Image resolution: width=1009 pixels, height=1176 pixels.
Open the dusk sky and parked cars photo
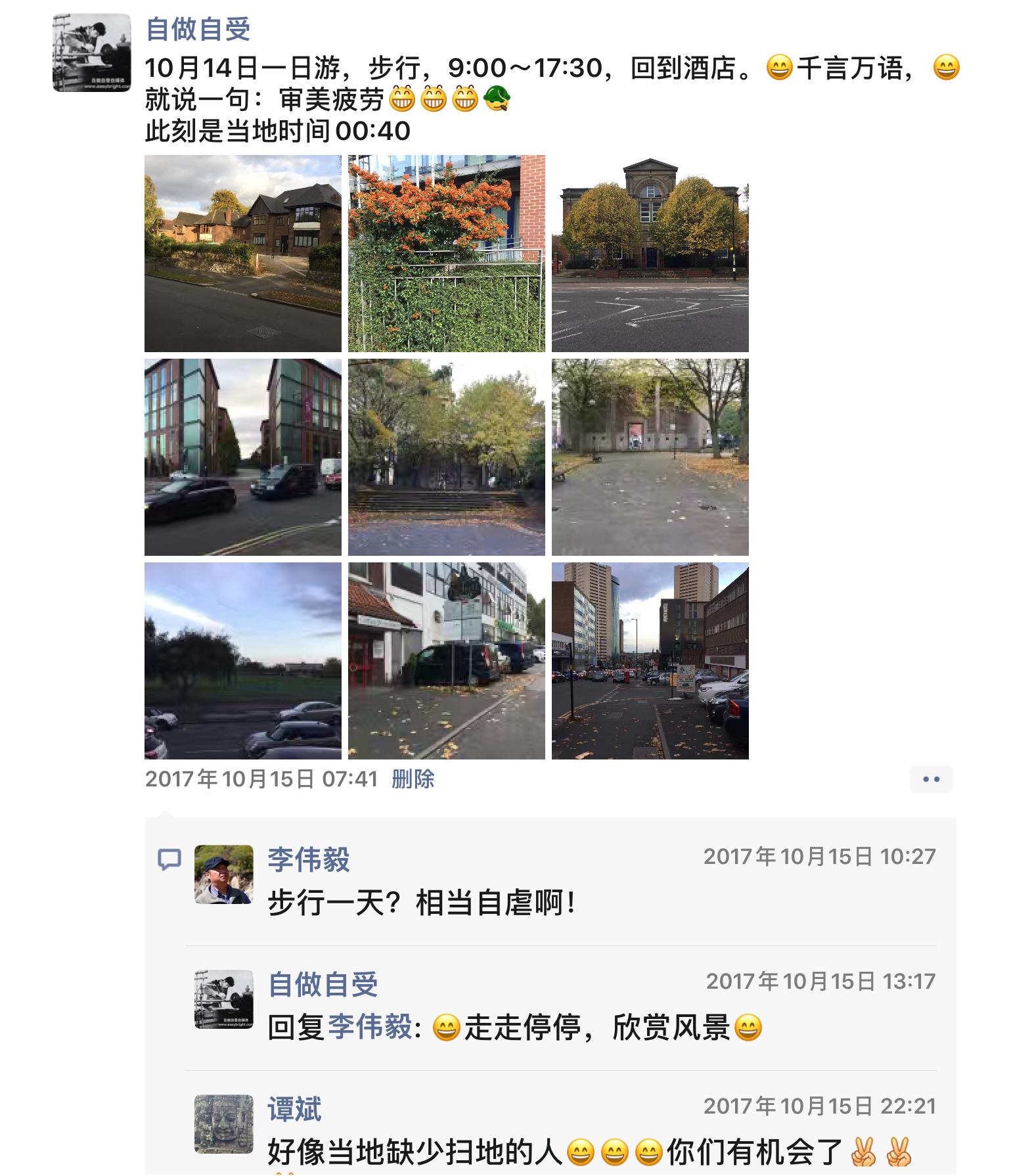pyautogui.click(x=243, y=661)
